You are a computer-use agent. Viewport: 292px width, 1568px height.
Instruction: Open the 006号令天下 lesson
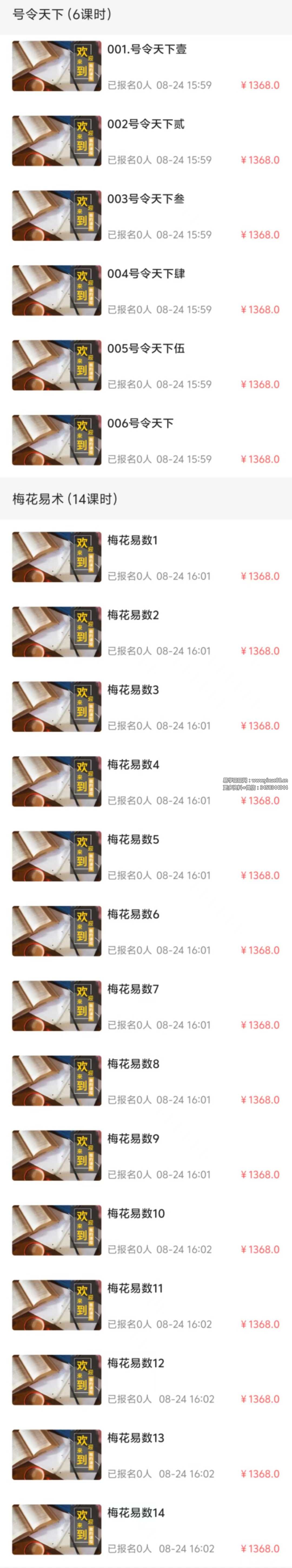[140, 424]
